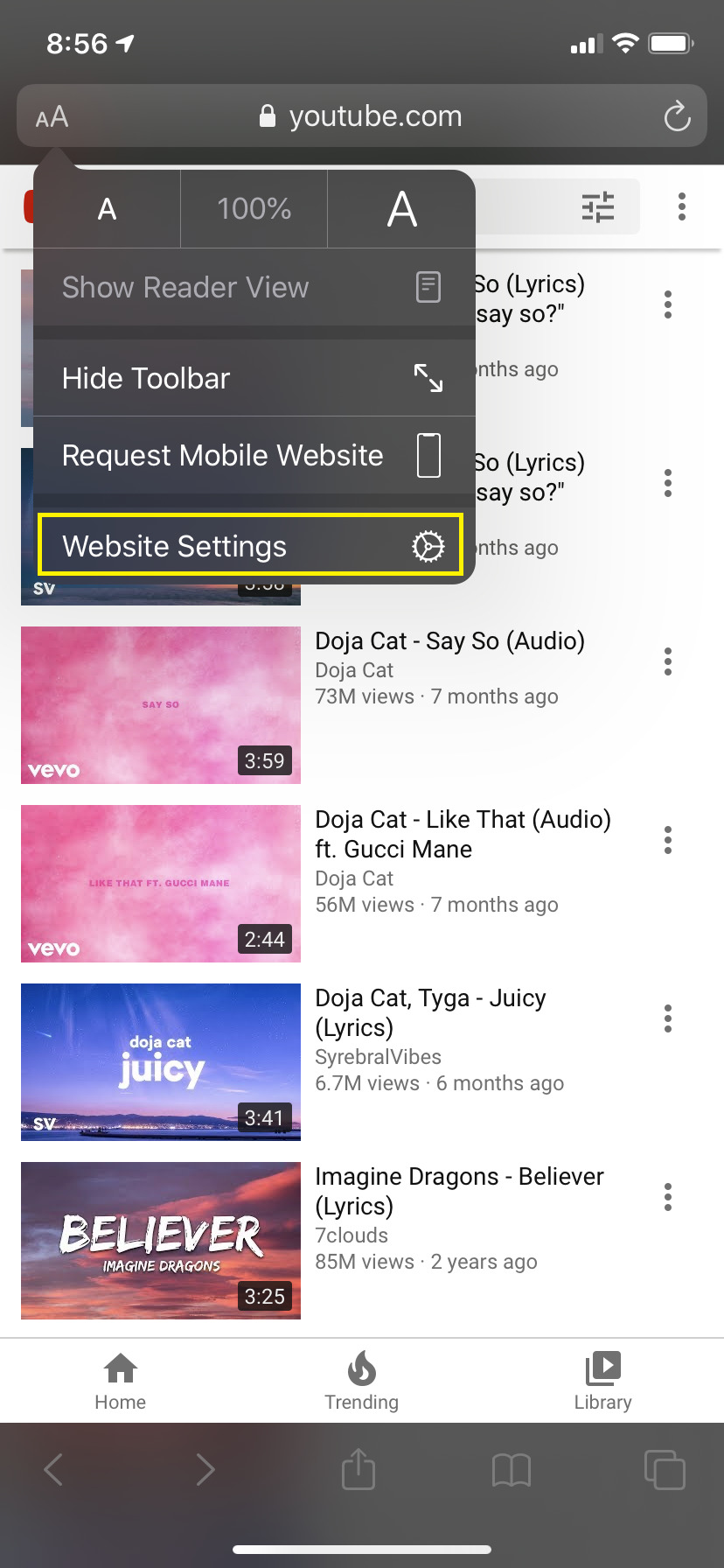Reset zoom via 100% button
The image size is (724, 1568).
pyautogui.click(x=254, y=209)
